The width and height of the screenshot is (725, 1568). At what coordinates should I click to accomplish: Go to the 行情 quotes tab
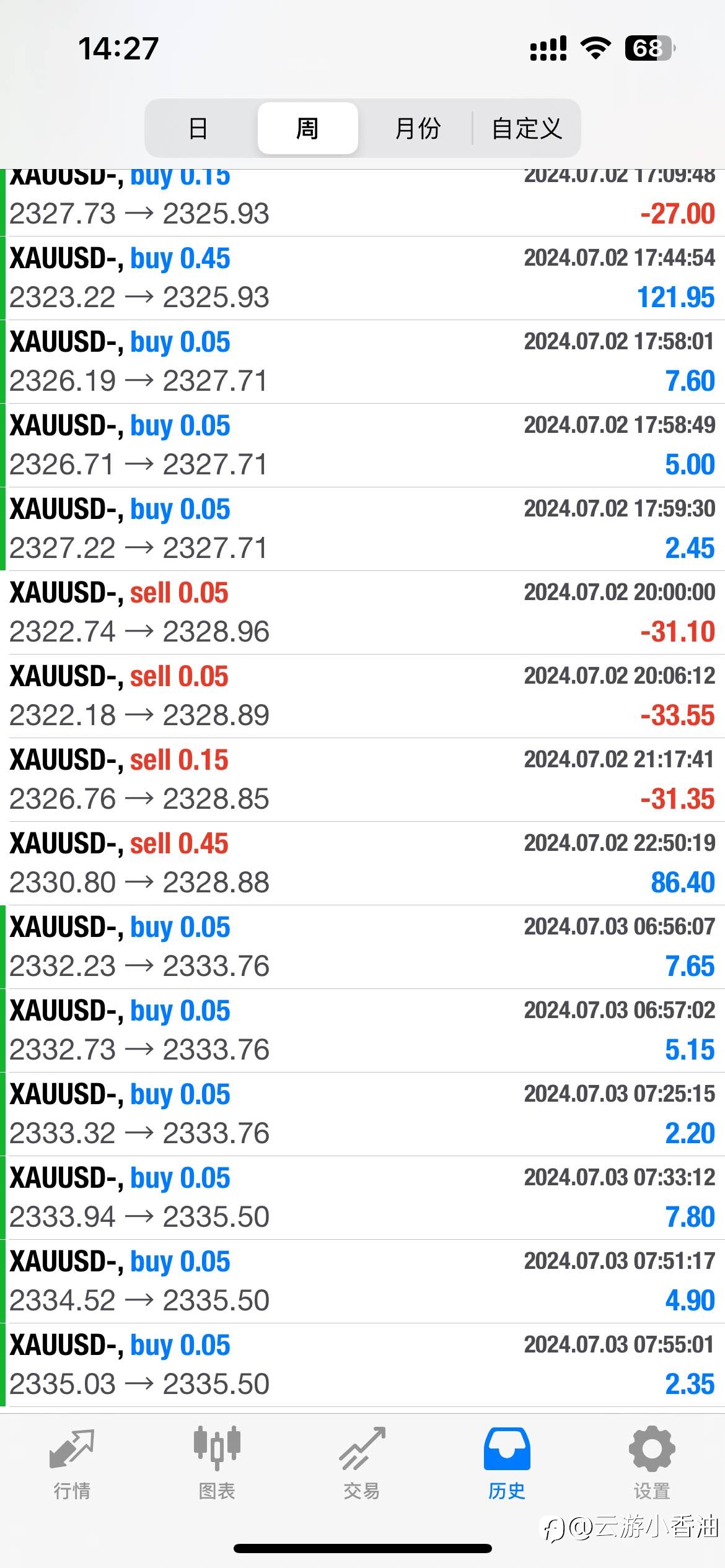pyautogui.click(x=72, y=1464)
